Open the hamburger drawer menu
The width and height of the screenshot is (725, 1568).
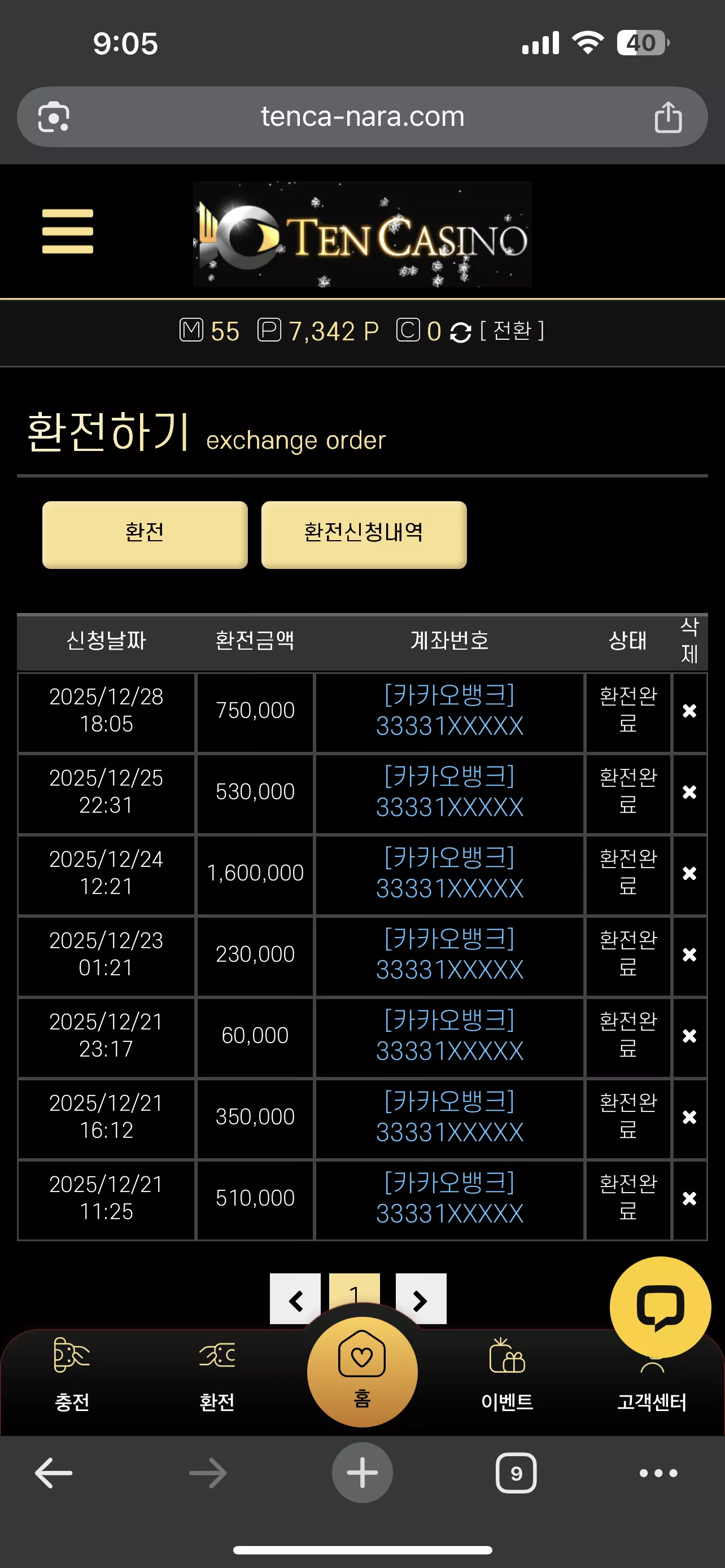[68, 231]
